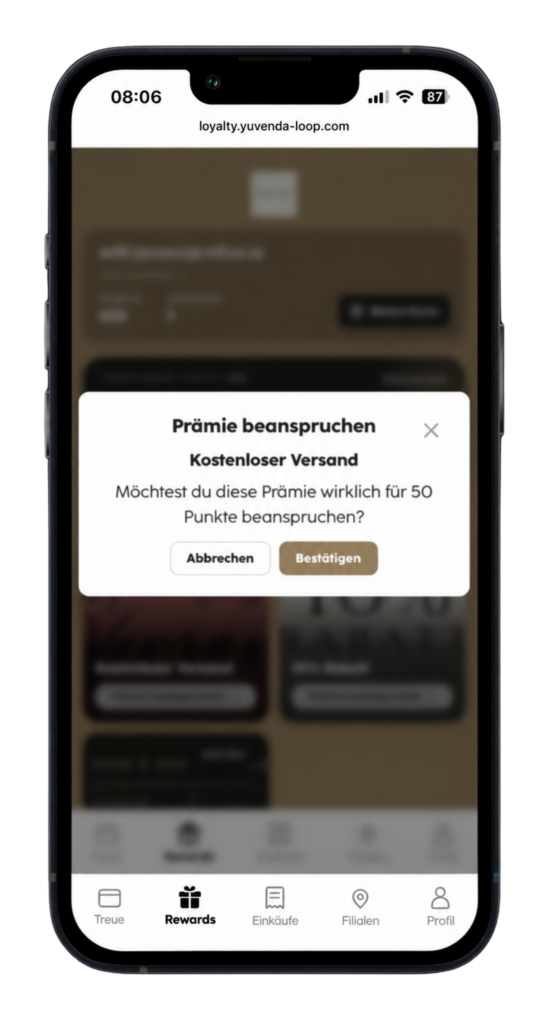The image size is (548, 1024).
Task: Tap the Abbrechen button
Action: tap(220, 558)
